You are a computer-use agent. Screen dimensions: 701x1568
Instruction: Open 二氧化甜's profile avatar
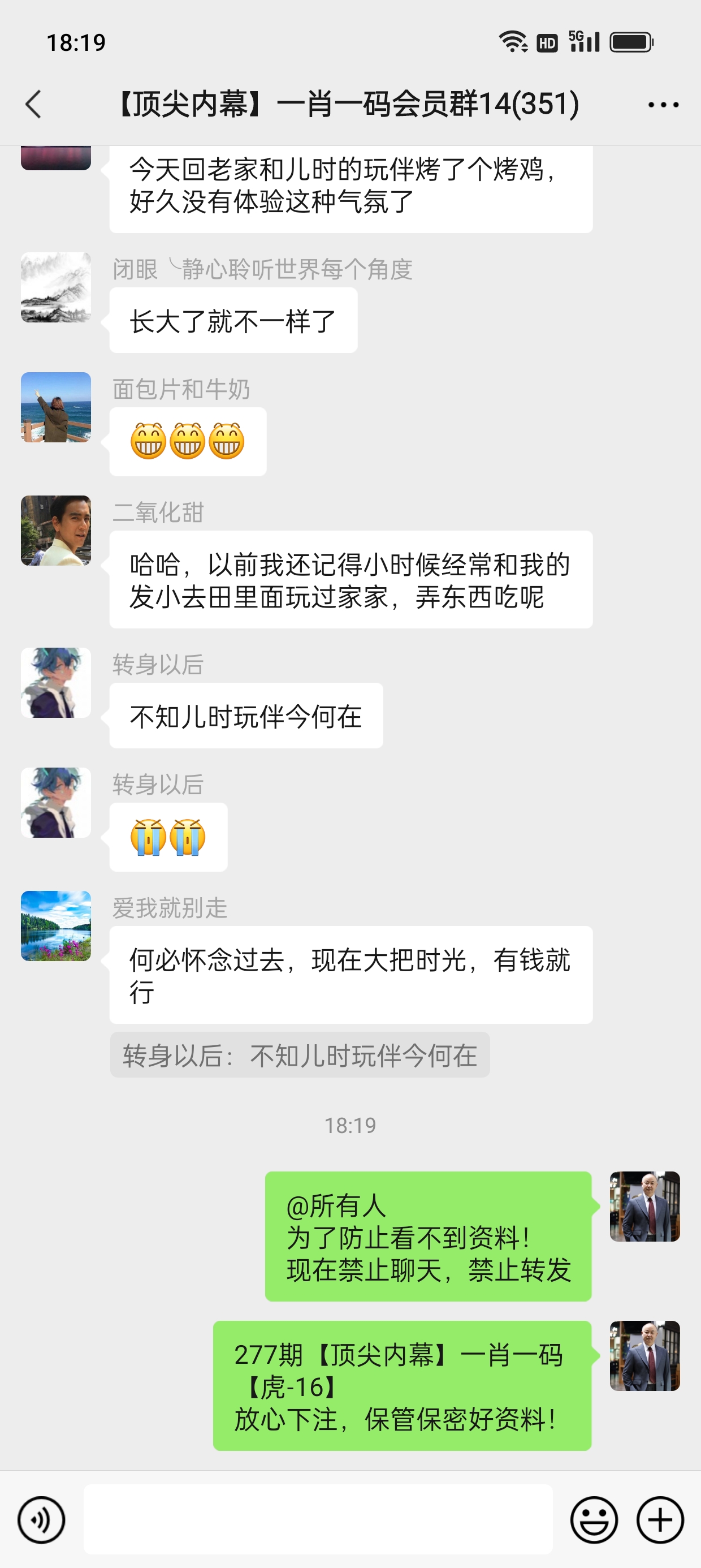point(56,530)
